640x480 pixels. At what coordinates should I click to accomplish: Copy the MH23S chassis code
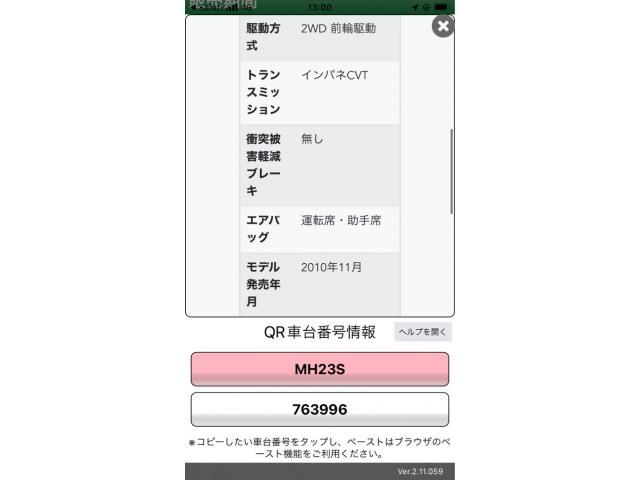319,369
